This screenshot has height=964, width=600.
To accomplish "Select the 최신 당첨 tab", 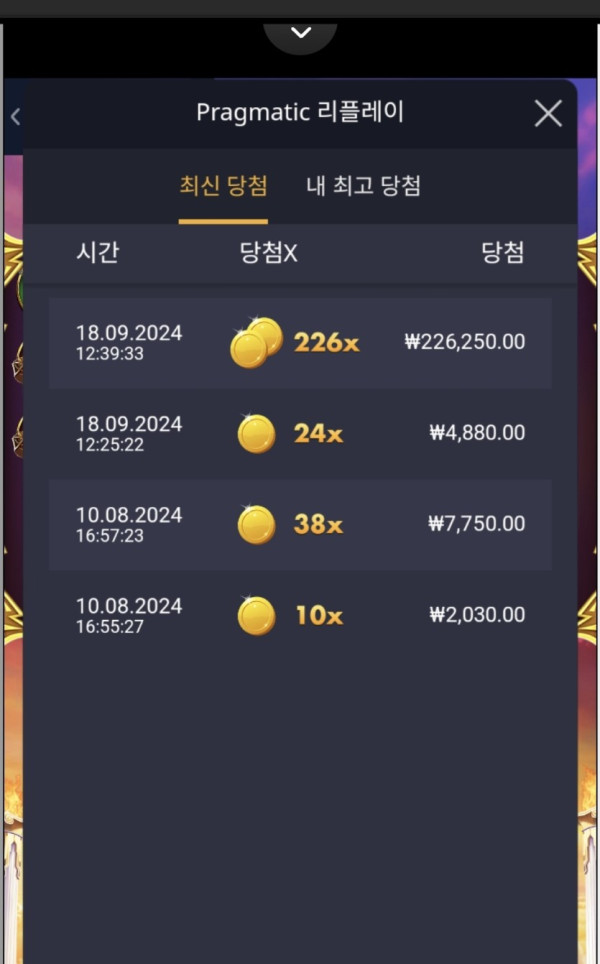I will [x=223, y=186].
